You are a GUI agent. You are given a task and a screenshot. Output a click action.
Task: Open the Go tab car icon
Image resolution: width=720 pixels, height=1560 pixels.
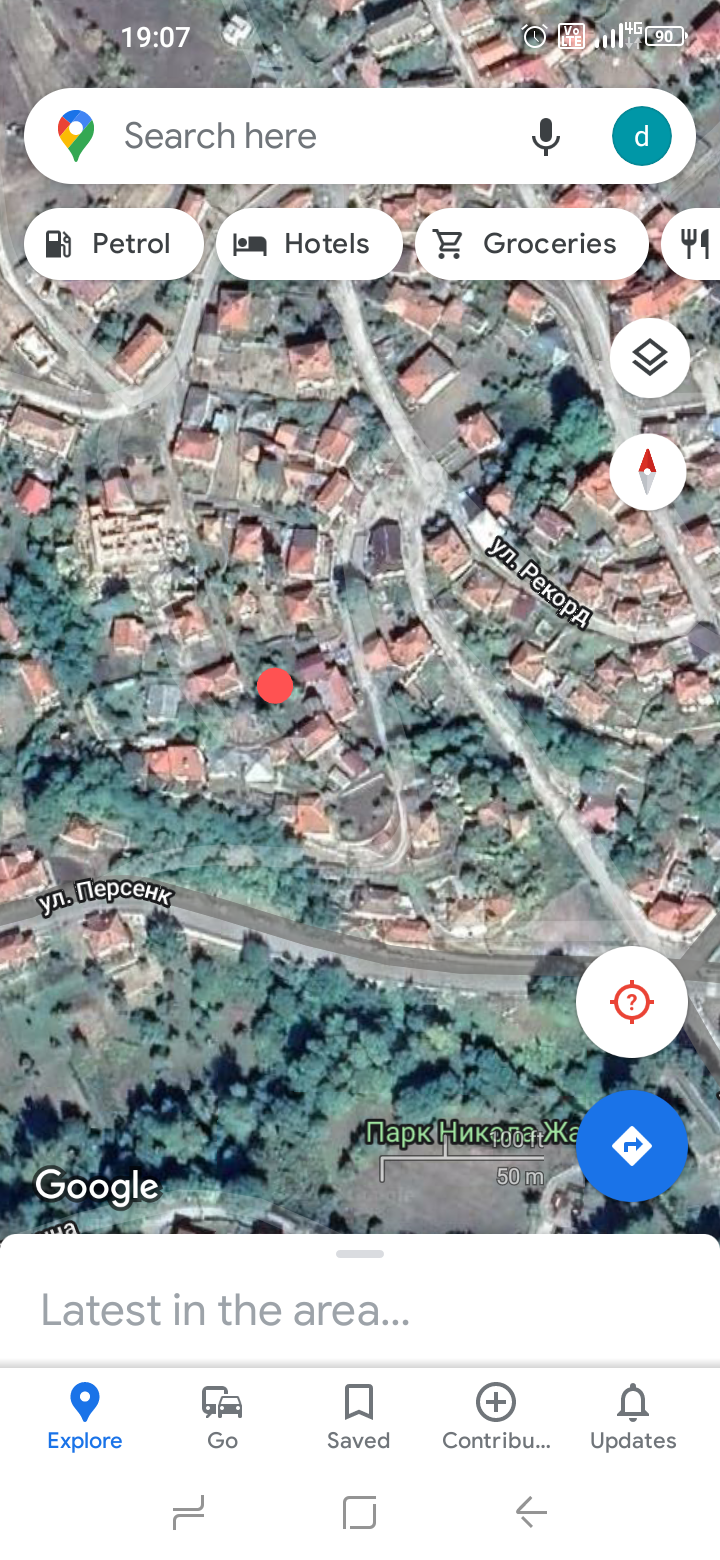point(221,1404)
